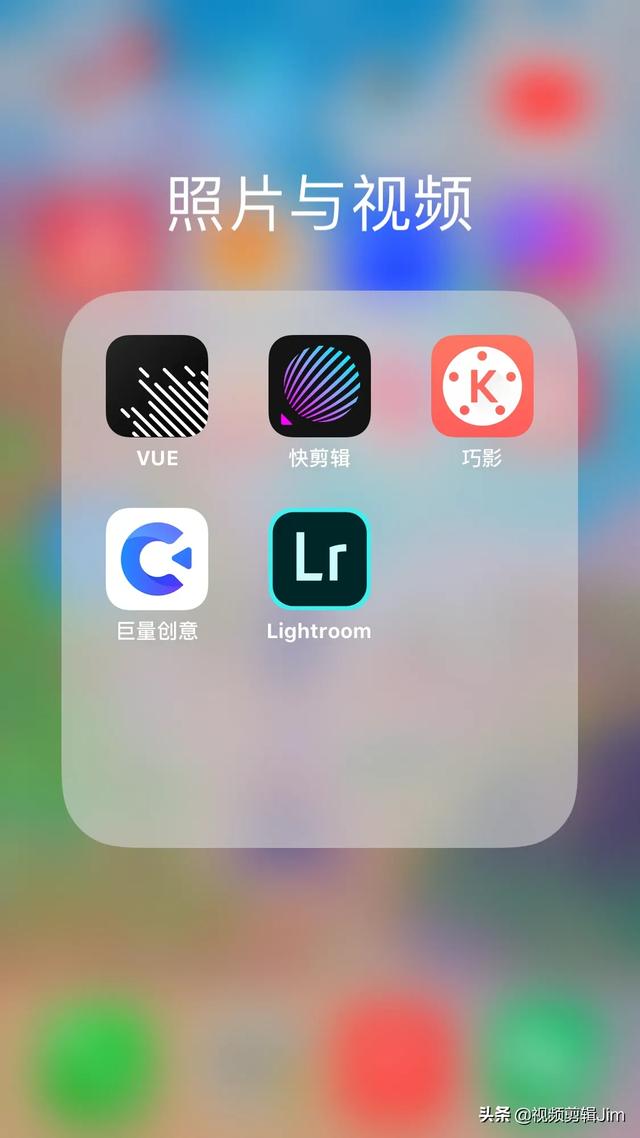Open the VUE app
This screenshot has width=640, height=1138.
157,386
